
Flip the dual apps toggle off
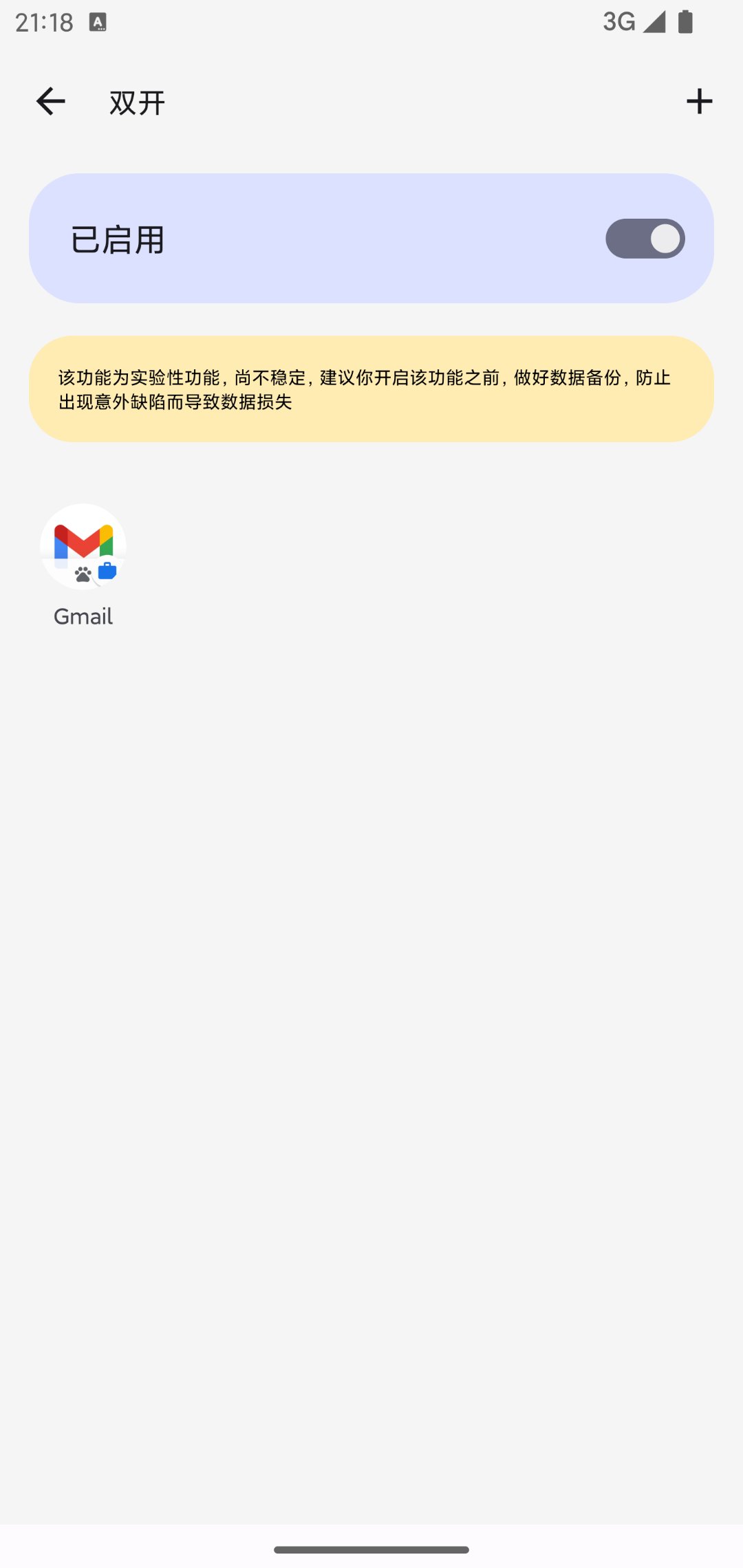[x=645, y=239]
